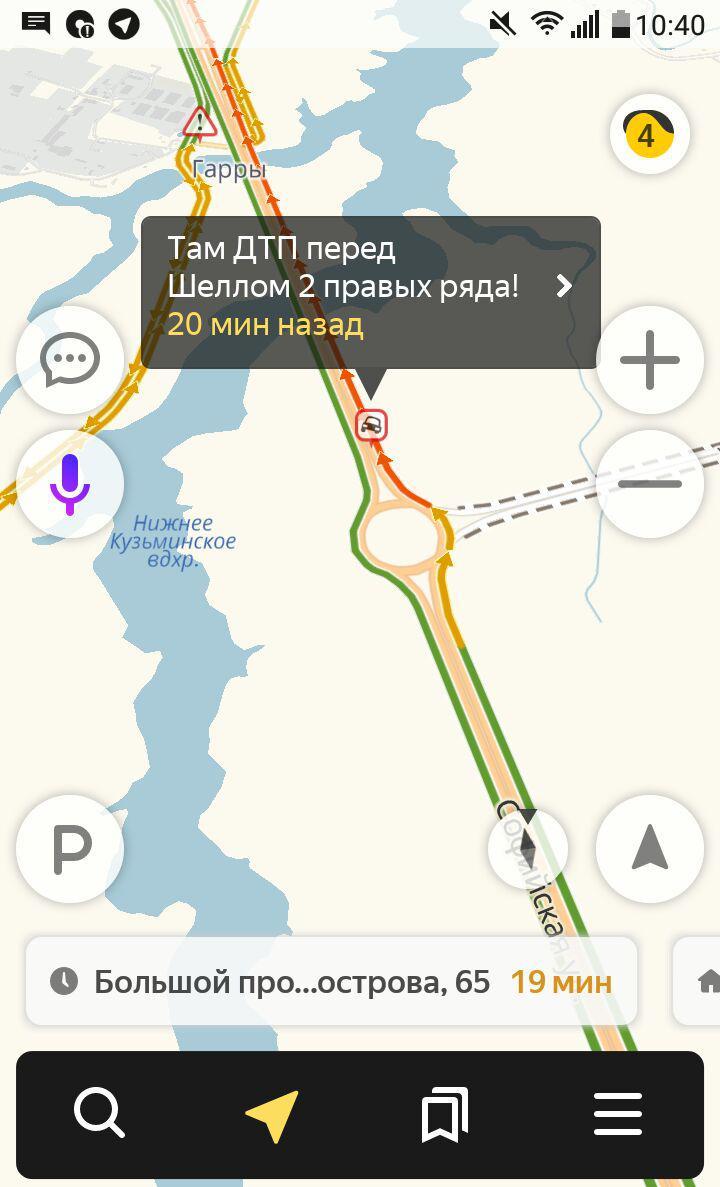Tap the warning triangle marker near Гарры
The image size is (720, 1187).
point(200,122)
